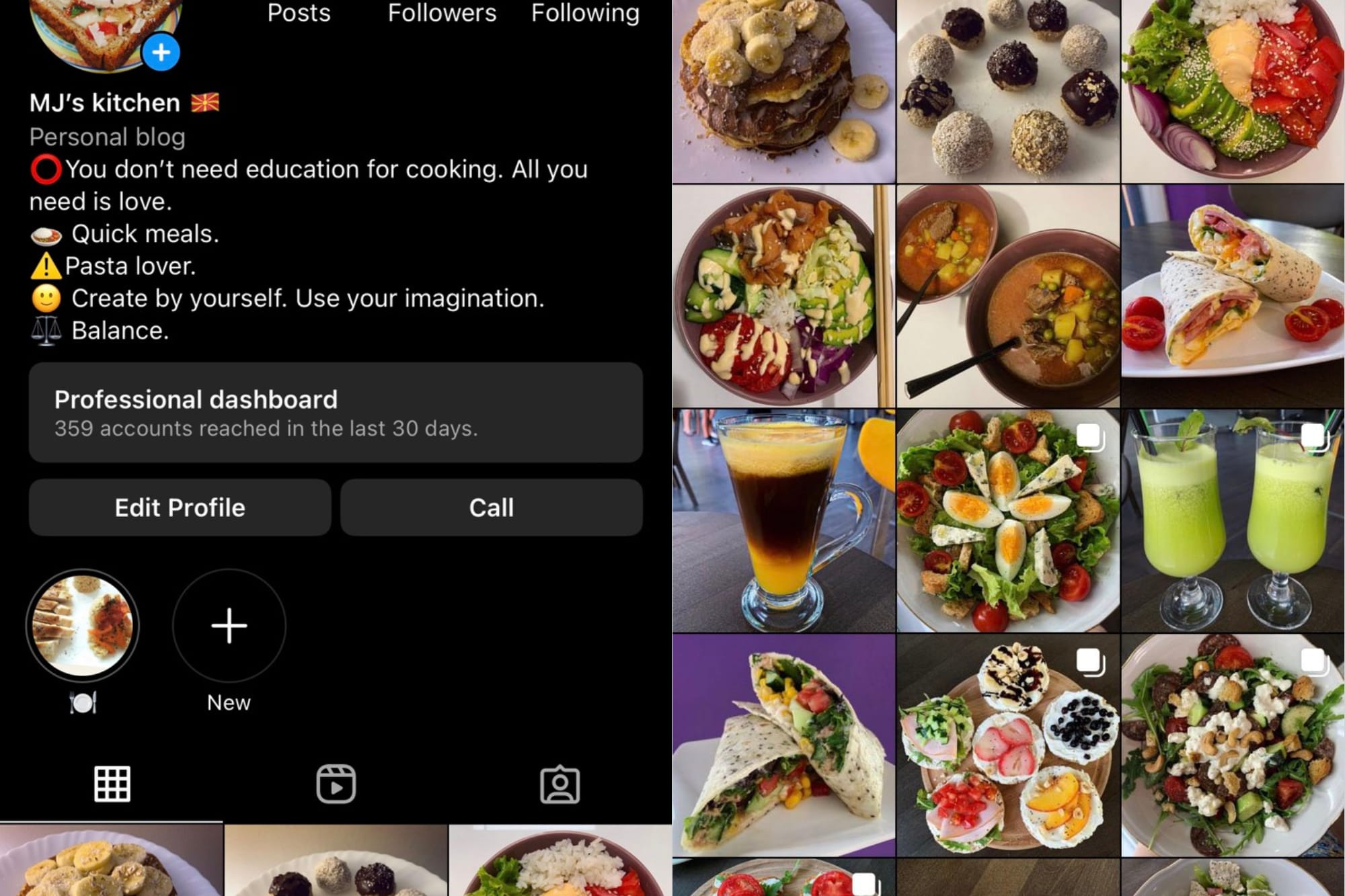Tap the blue plus on profile picture

(161, 52)
